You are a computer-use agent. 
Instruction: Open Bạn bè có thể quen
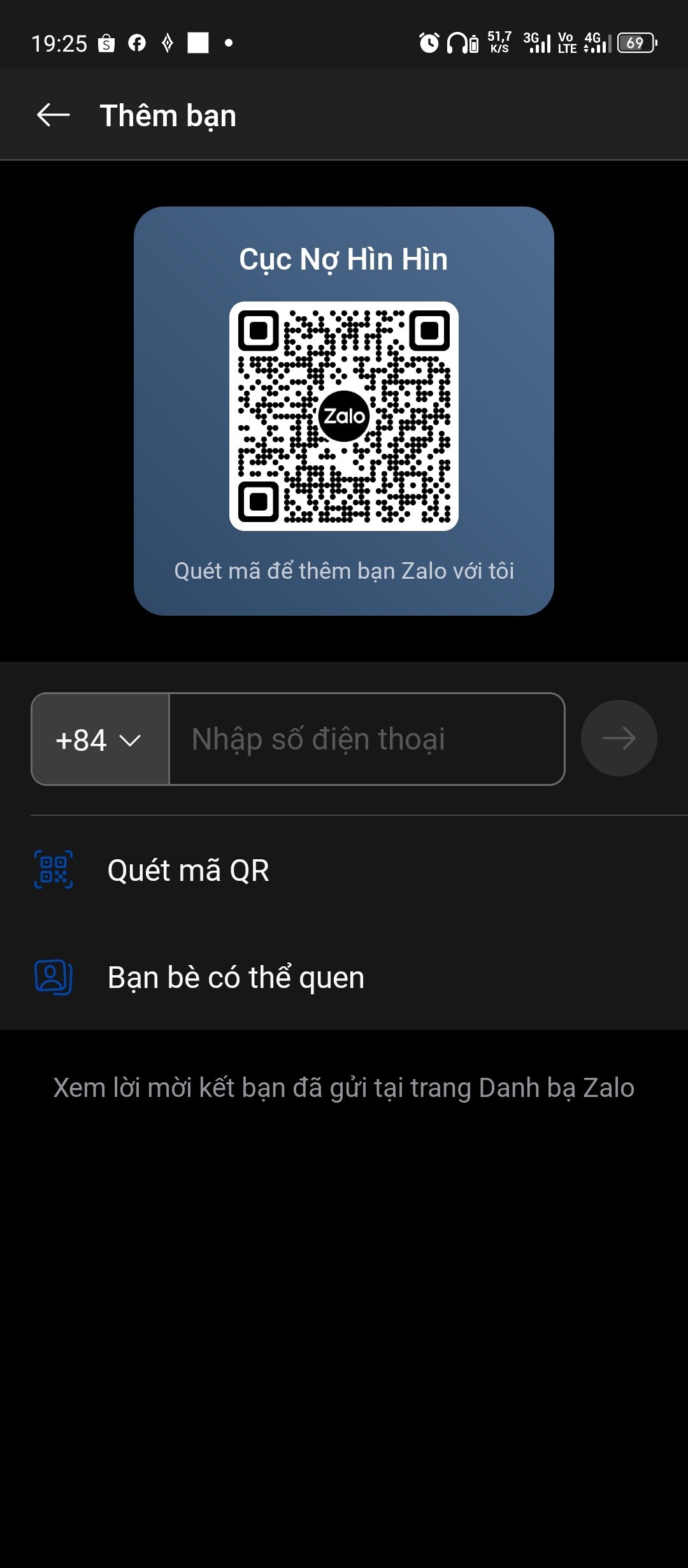[x=344, y=977]
